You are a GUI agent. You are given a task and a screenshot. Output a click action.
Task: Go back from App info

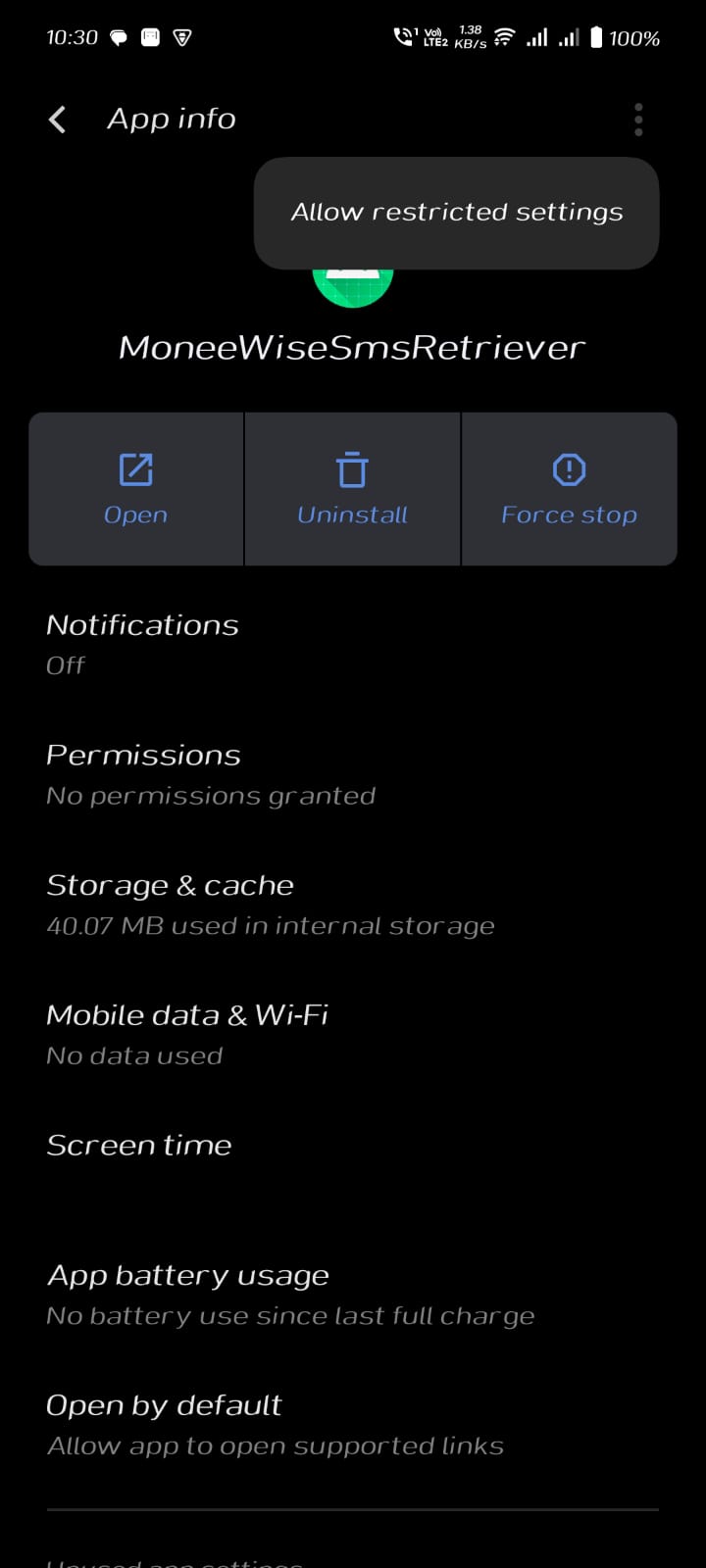point(58,120)
